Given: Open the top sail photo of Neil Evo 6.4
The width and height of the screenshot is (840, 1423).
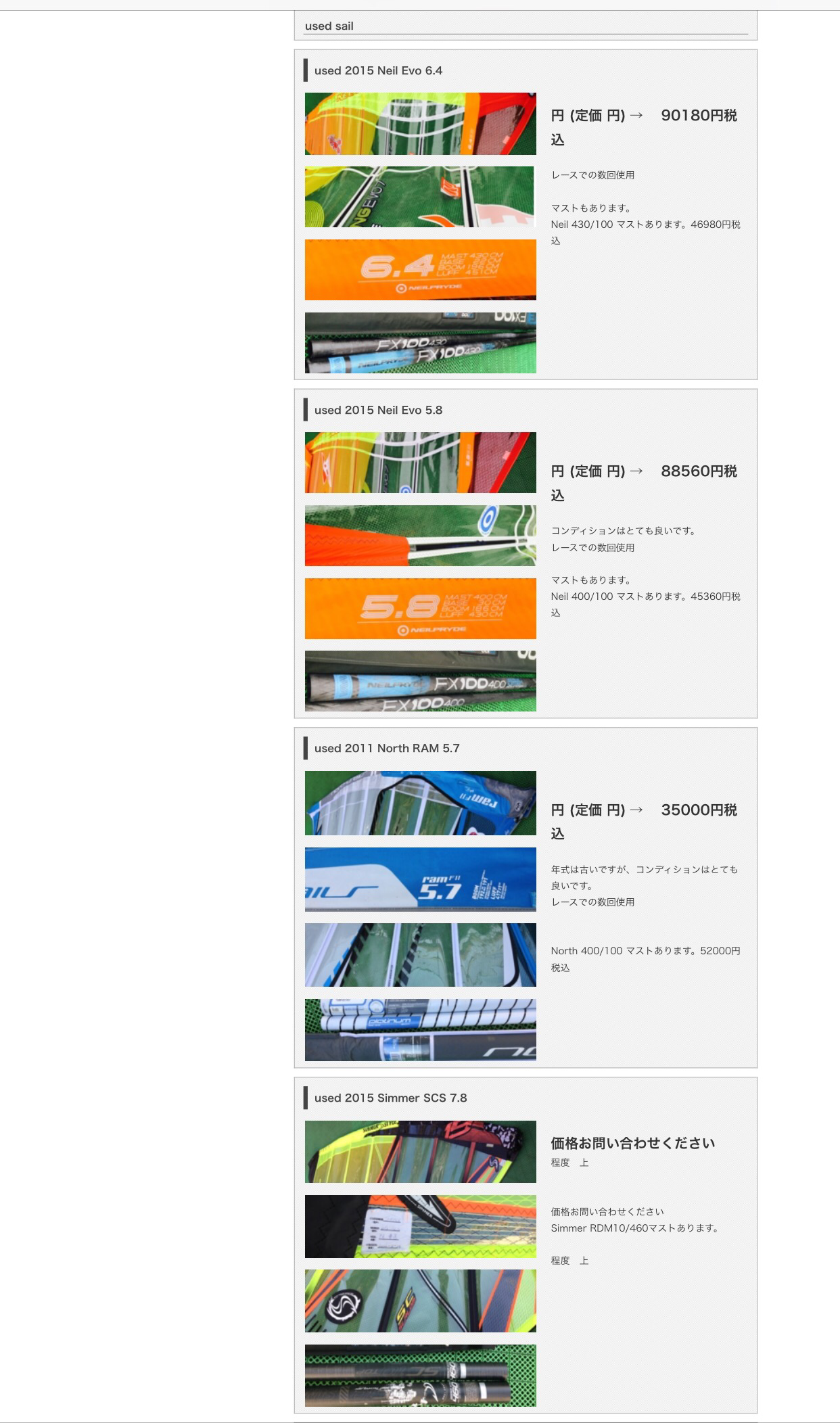Looking at the screenshot, I should click(420, 124).
